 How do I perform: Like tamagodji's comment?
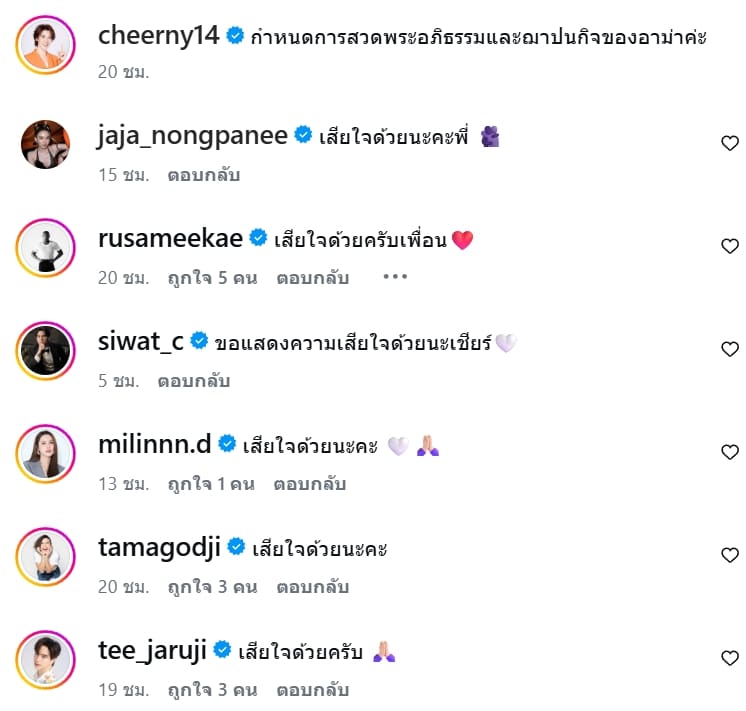pyautogui.click(x=730, y=555)
